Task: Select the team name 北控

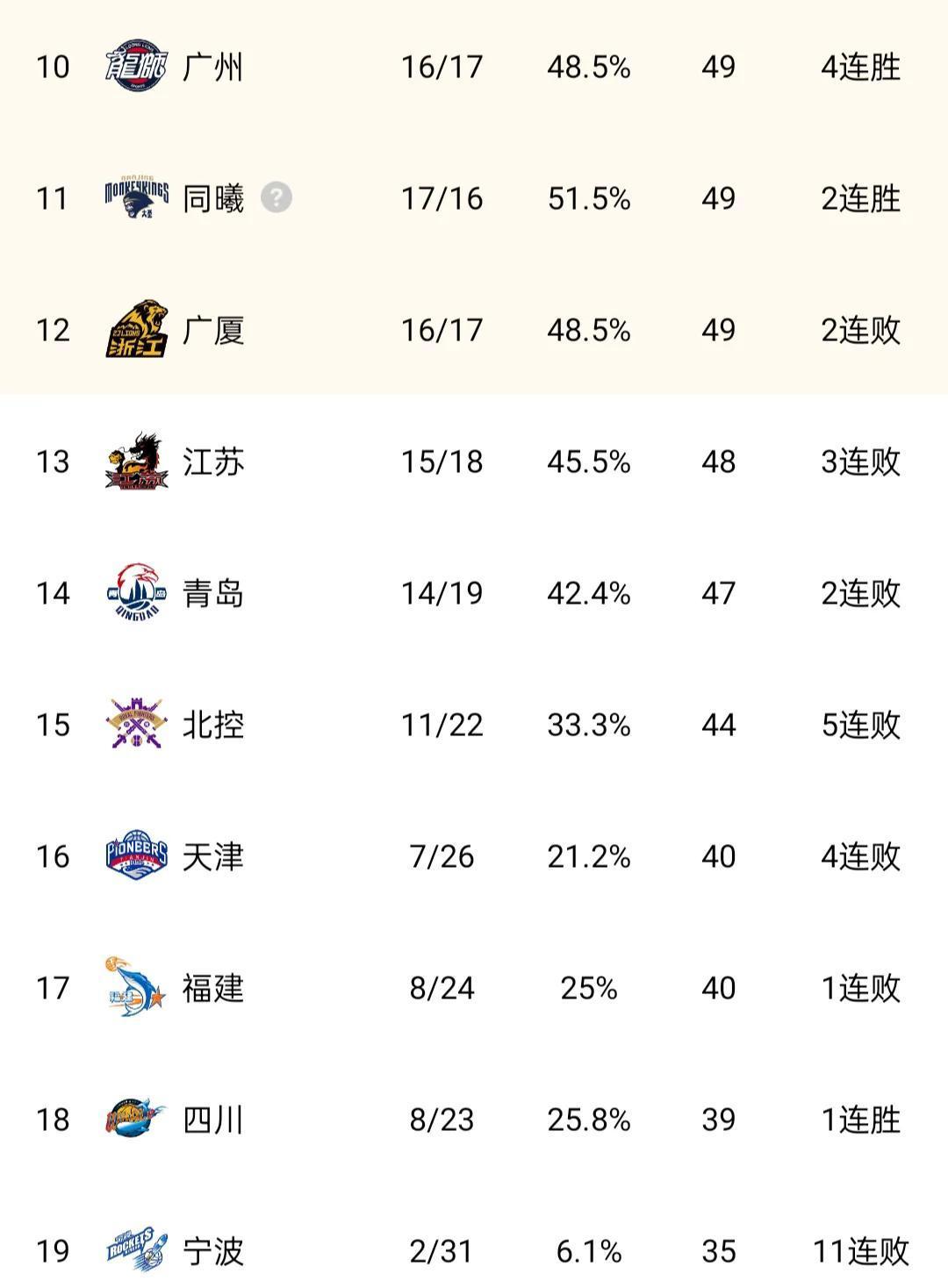Action: tap(213, 721)
